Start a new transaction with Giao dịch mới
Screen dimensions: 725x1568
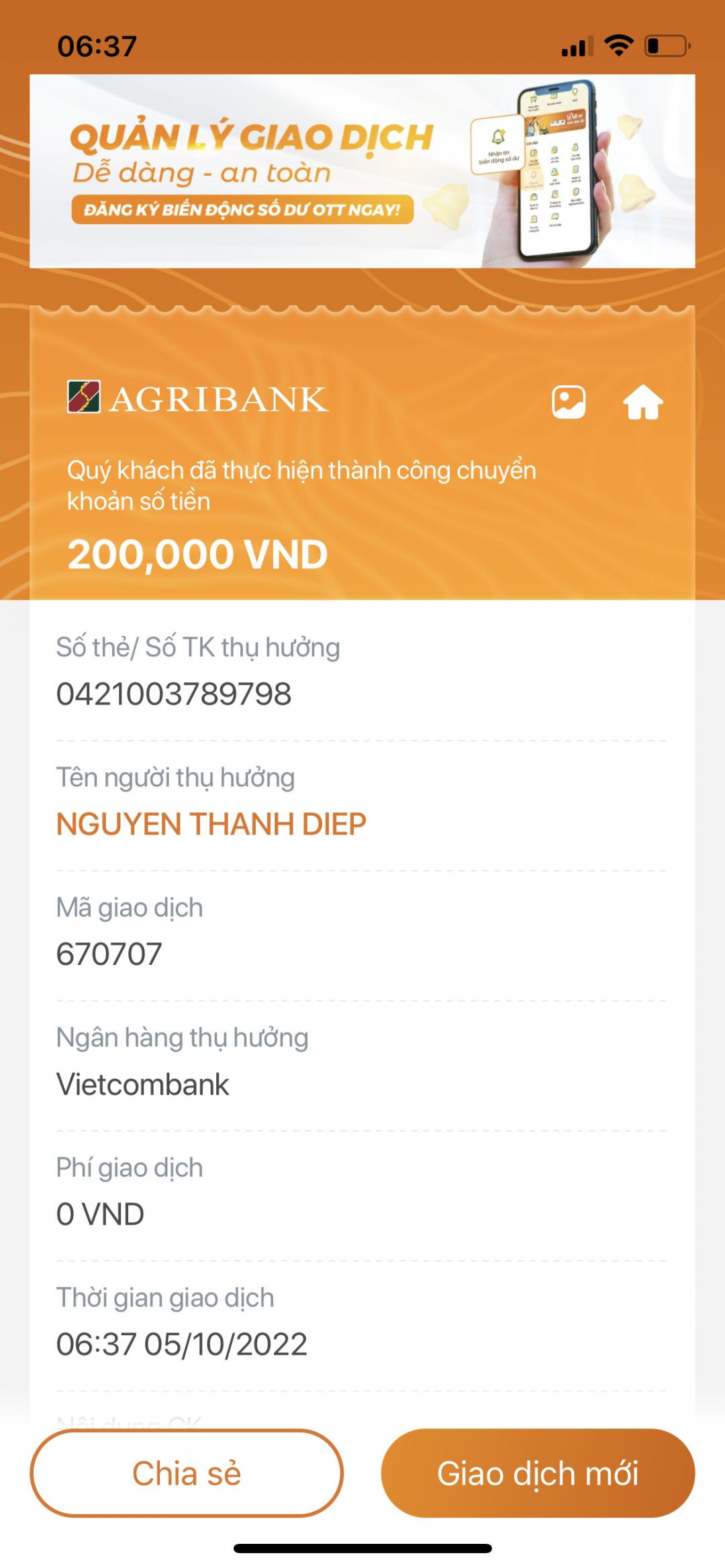click(x=538, y=1473)
